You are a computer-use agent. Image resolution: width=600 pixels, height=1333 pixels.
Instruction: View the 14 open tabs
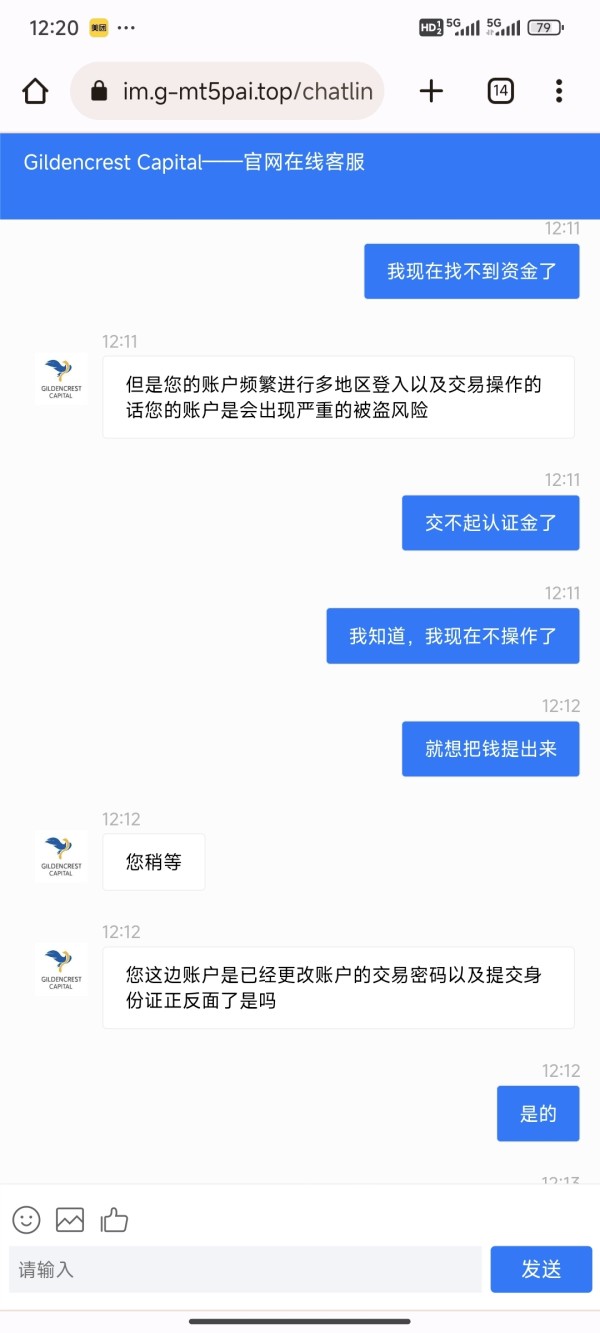pos(501,92)
